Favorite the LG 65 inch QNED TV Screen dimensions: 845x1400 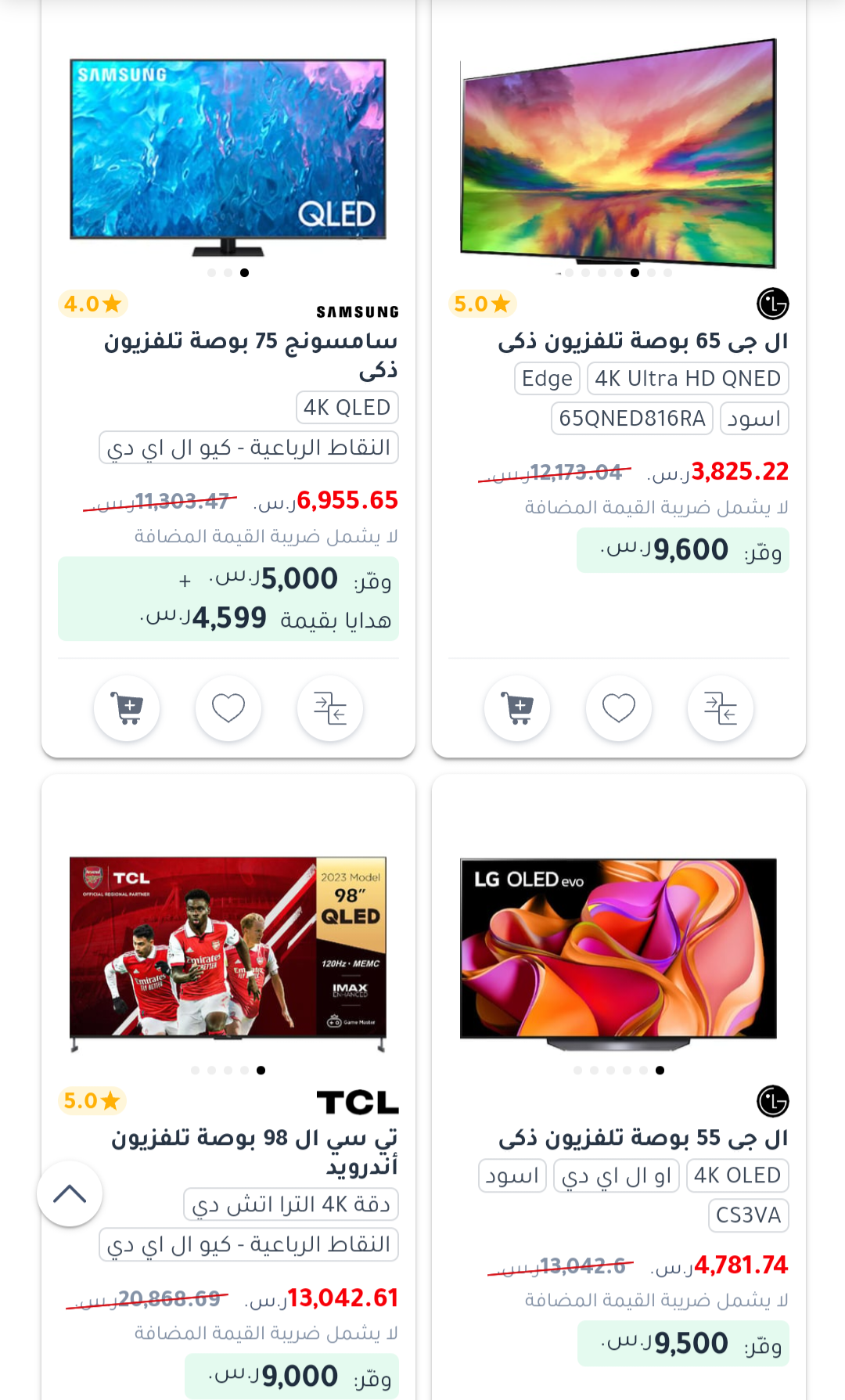(619, 708)
